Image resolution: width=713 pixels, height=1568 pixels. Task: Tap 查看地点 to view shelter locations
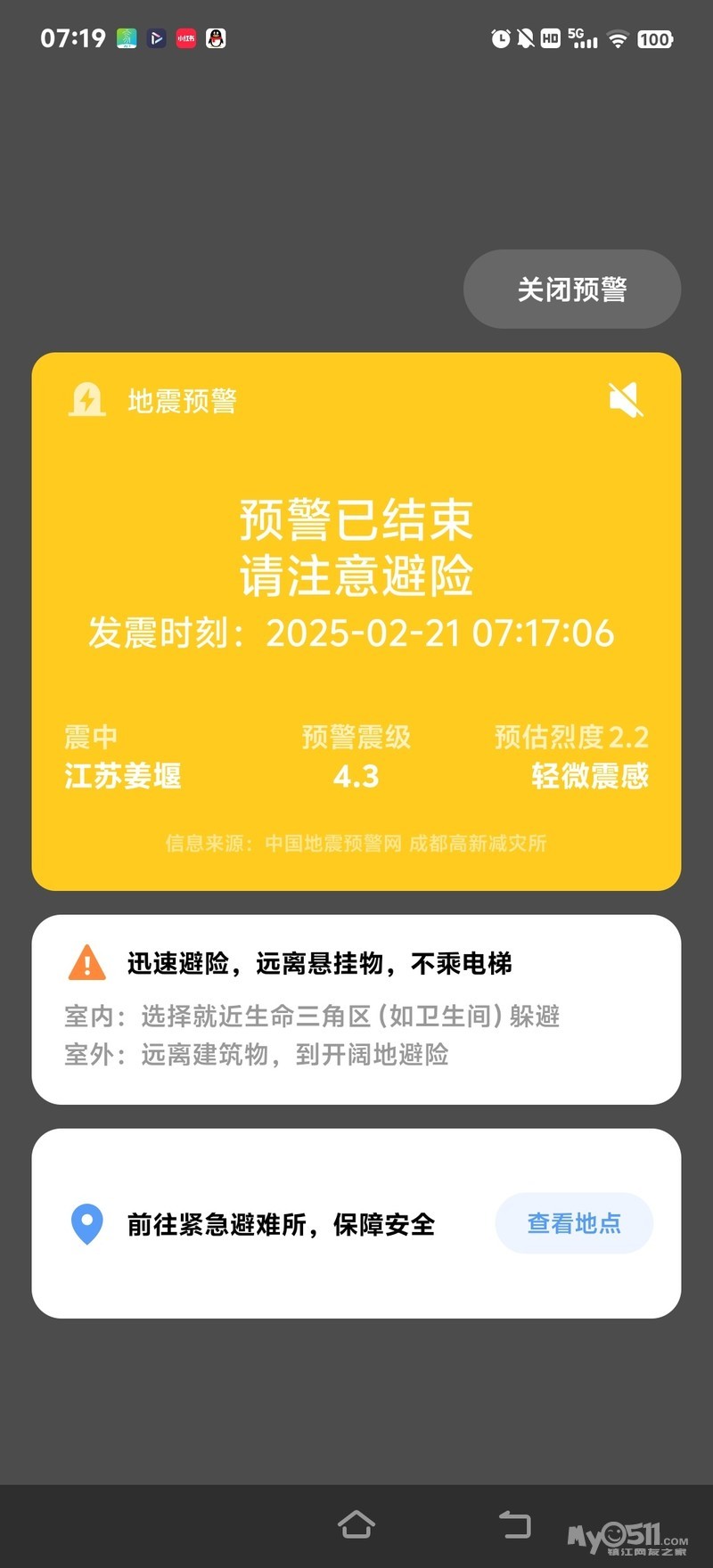pyautogui.click(x=574, y=1223)
